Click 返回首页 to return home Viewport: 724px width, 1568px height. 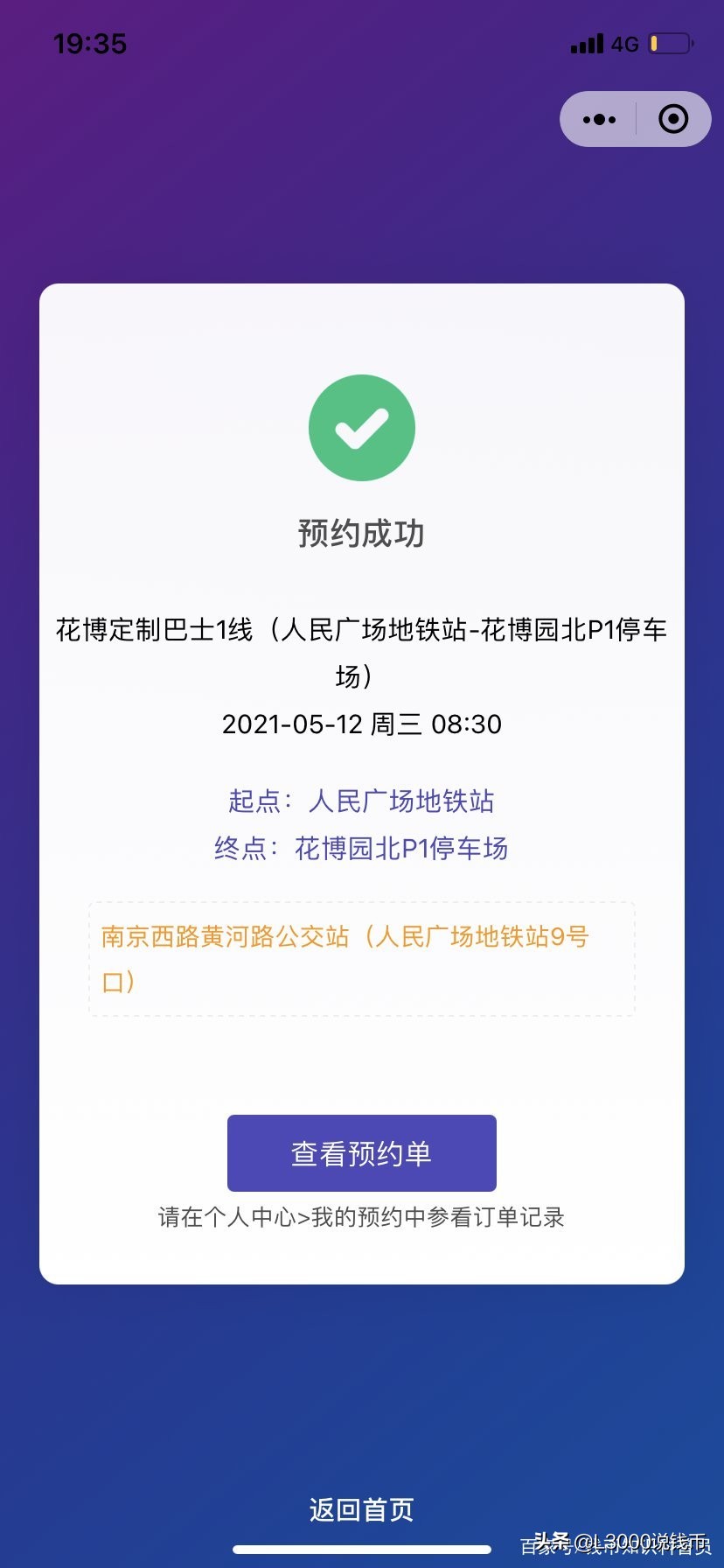click(x=361, y=1508)
